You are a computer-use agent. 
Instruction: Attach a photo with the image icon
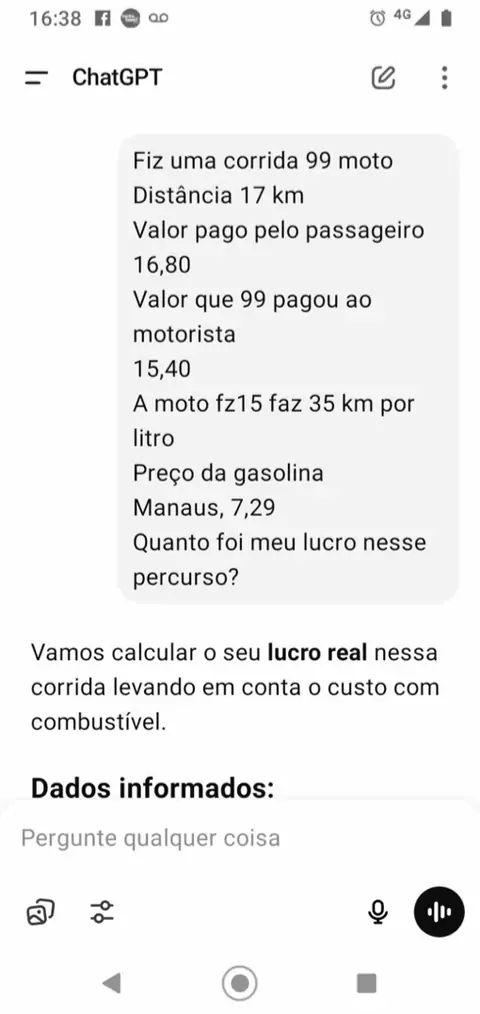click(40, 912)
